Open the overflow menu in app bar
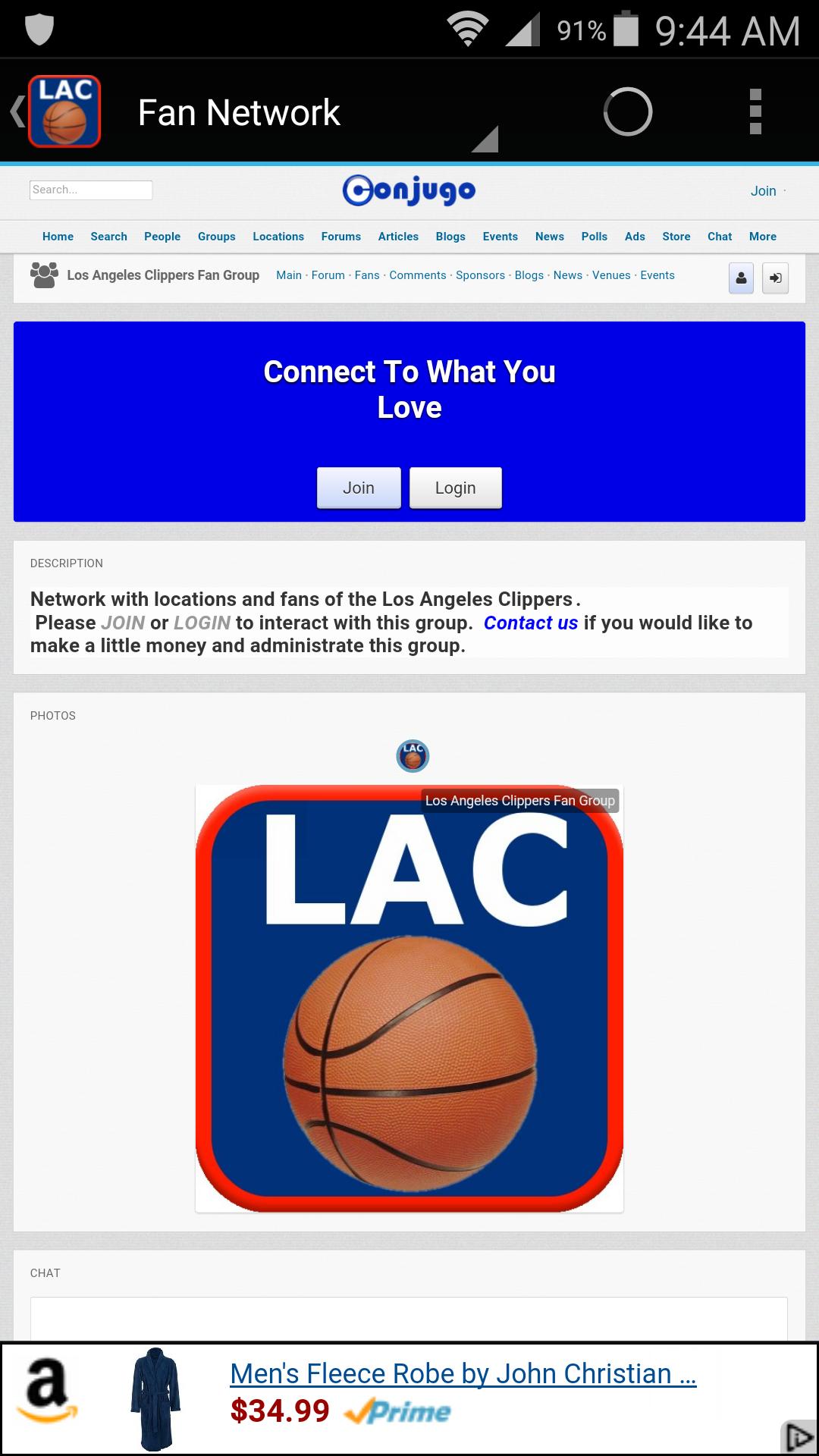Image resolution: width=819 pixels, height=1456 pixels. tap(755, 112)
